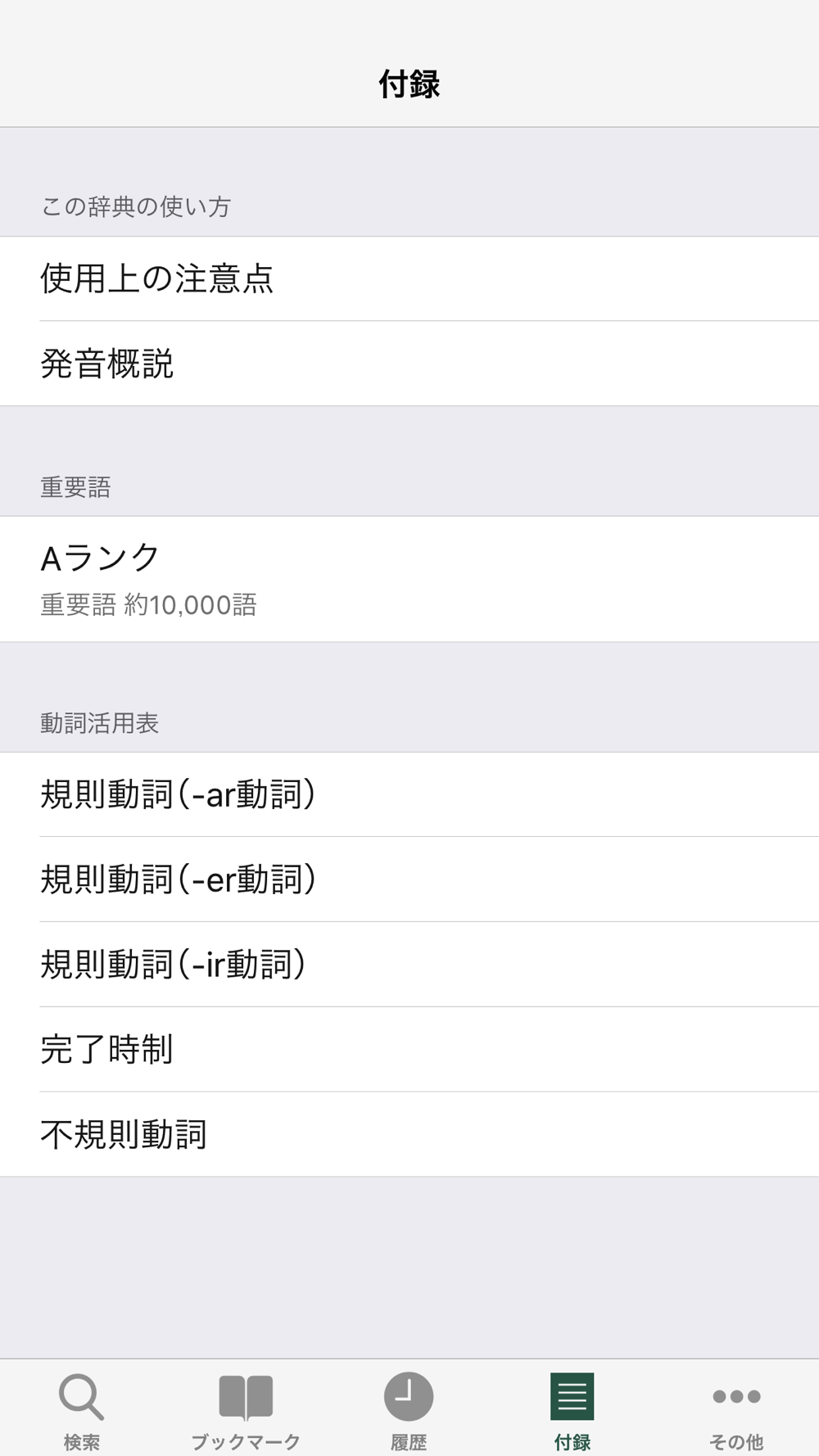Screen dimensions: 819x1456
Task: Open 完了時制 row
Action: pyautogui.click(x=409, y=1050)
